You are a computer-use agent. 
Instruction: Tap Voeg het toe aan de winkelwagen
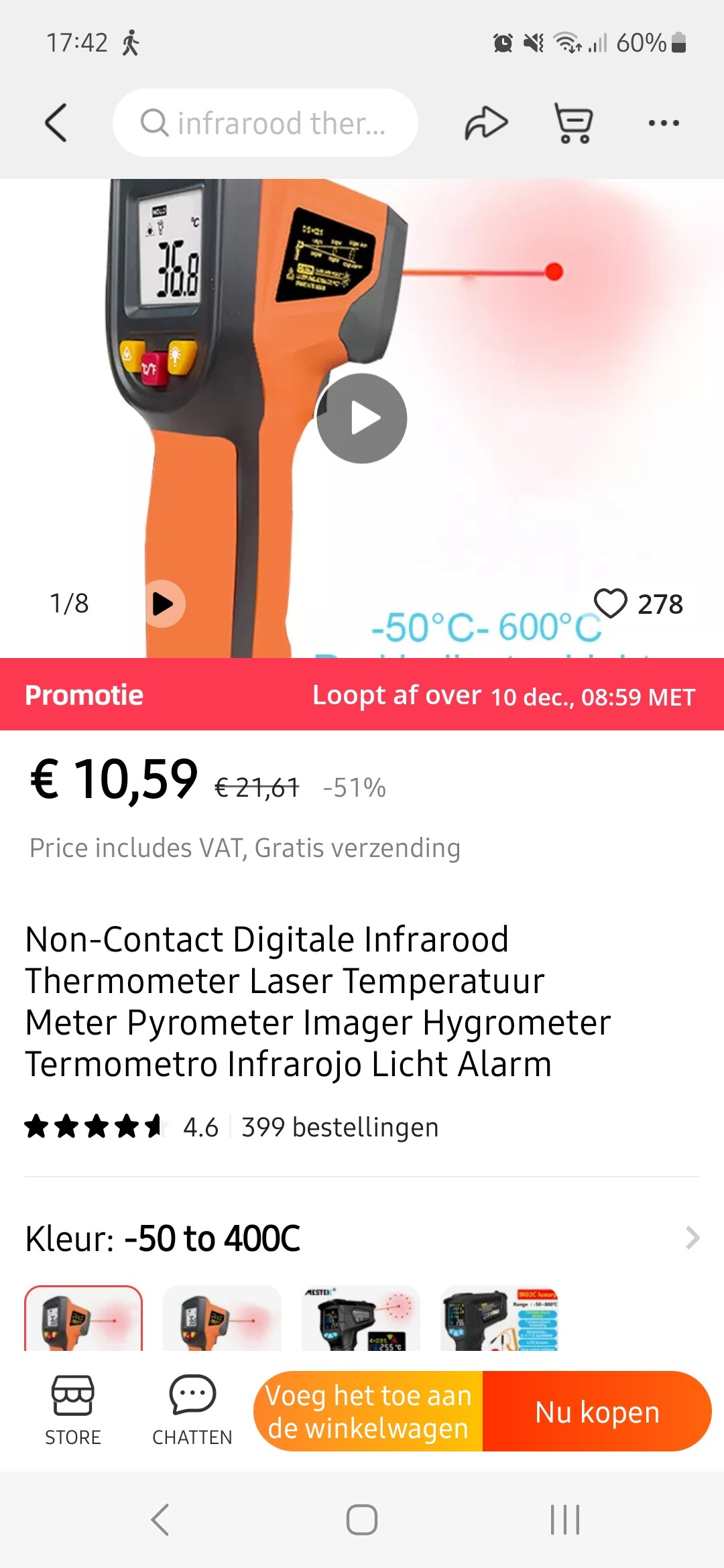tap(368, 1411)
